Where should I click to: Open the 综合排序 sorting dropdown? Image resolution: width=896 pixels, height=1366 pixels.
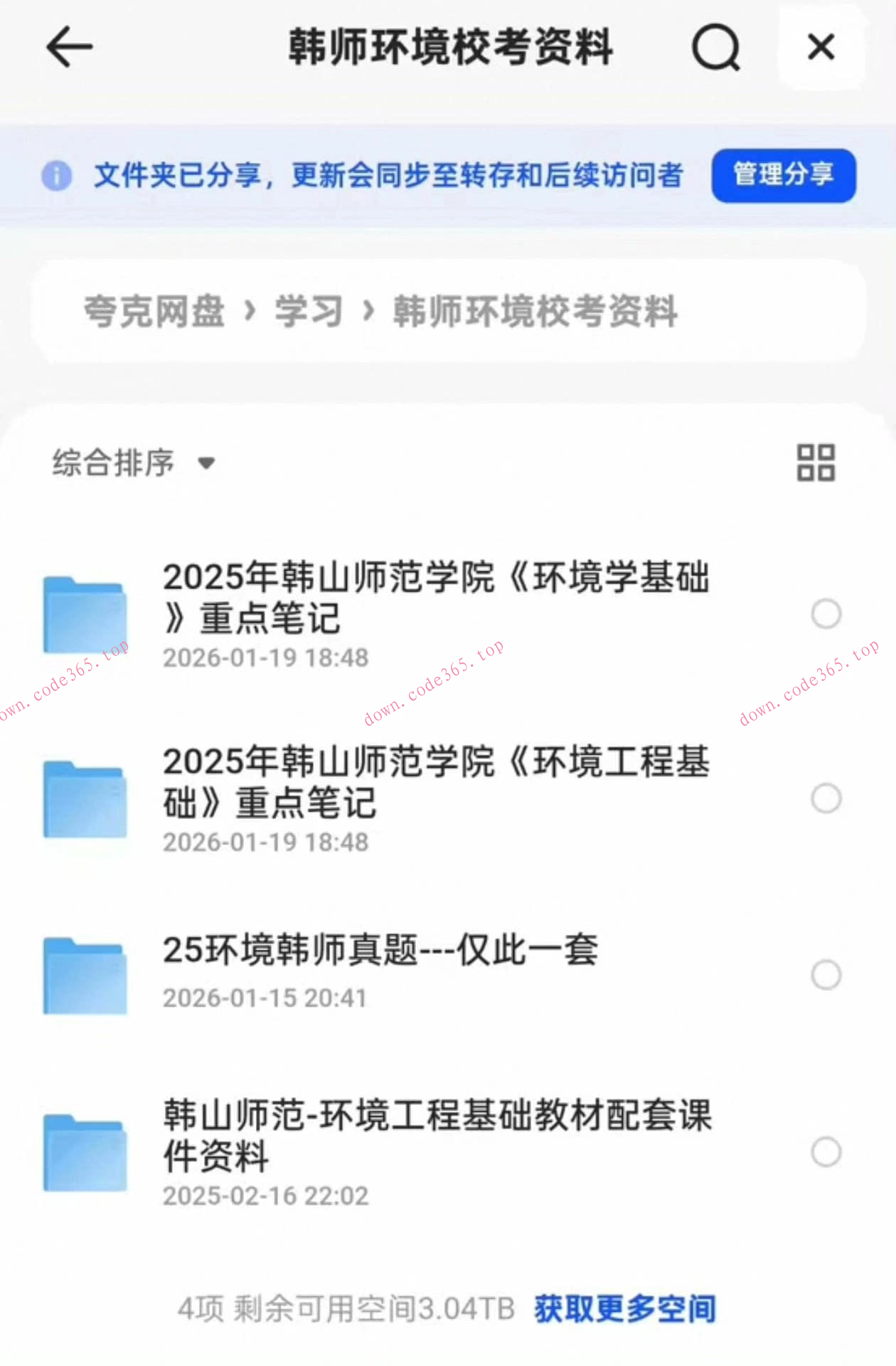tap(111, 462)
